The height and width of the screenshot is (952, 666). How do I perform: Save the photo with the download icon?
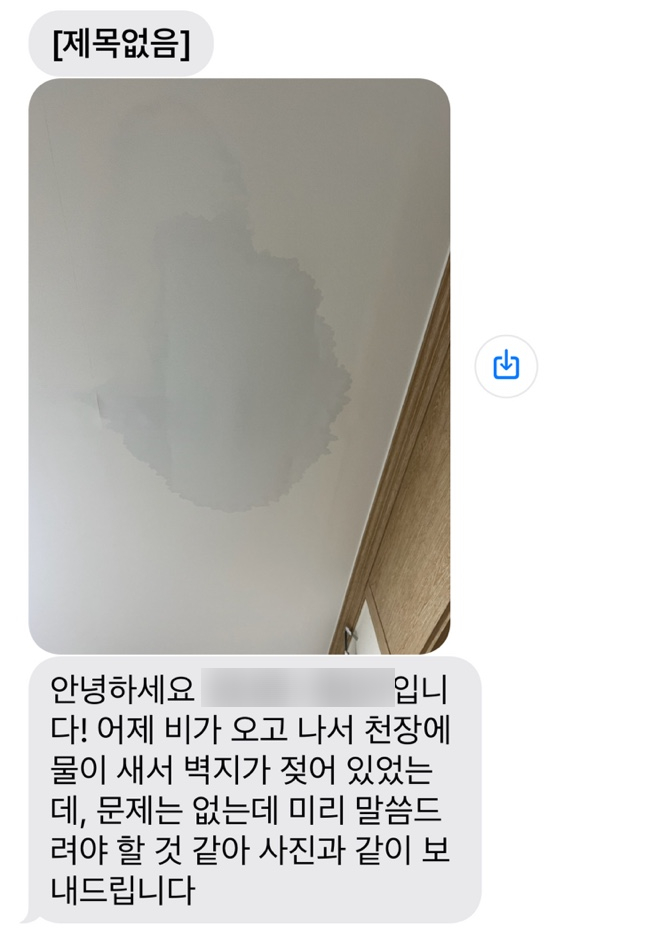[x=506, y=366]
